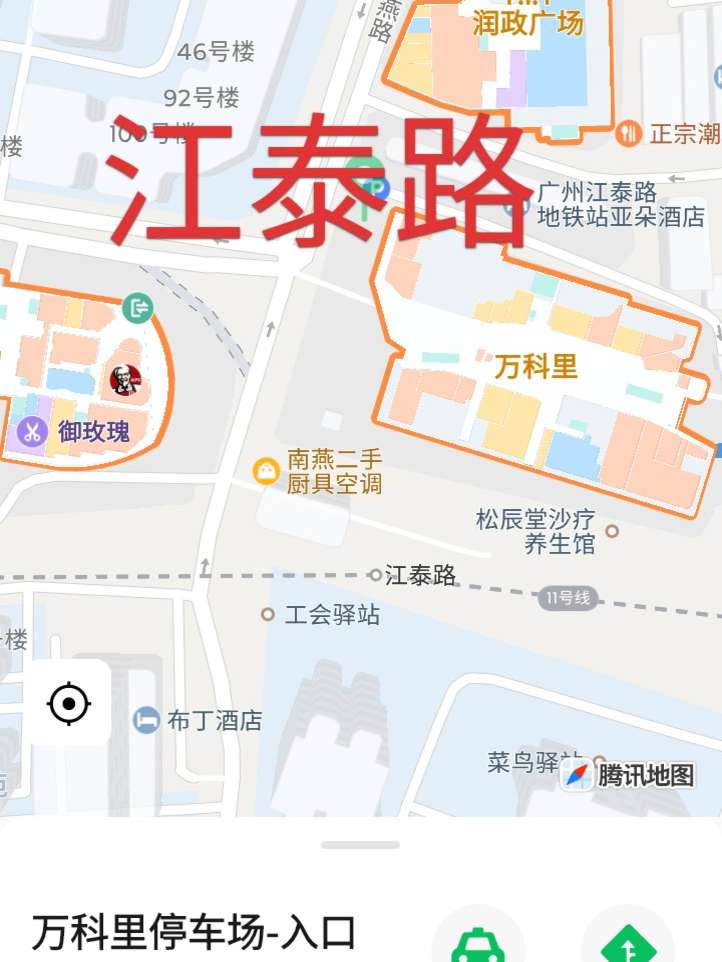Tap the 工会驿站 point of interest
Viewport: 722px width, 962px height.
(x=268, y=614)
